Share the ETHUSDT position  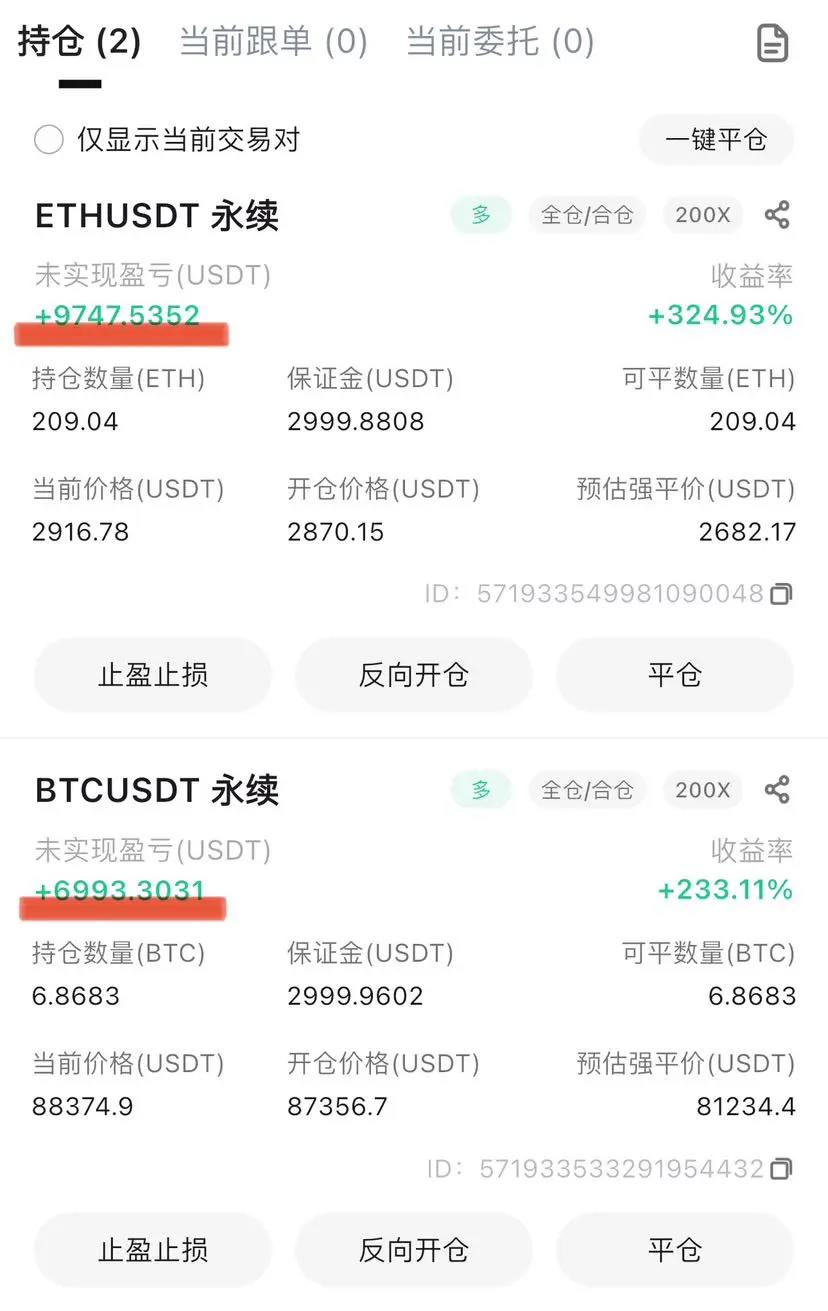pyautogui.click(x=777, y=215)
